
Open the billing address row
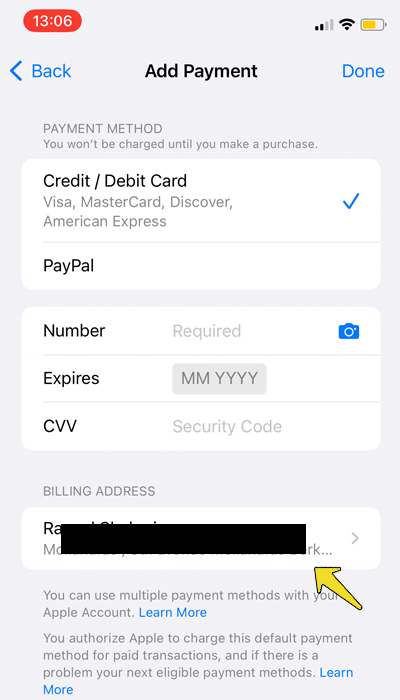201,538
